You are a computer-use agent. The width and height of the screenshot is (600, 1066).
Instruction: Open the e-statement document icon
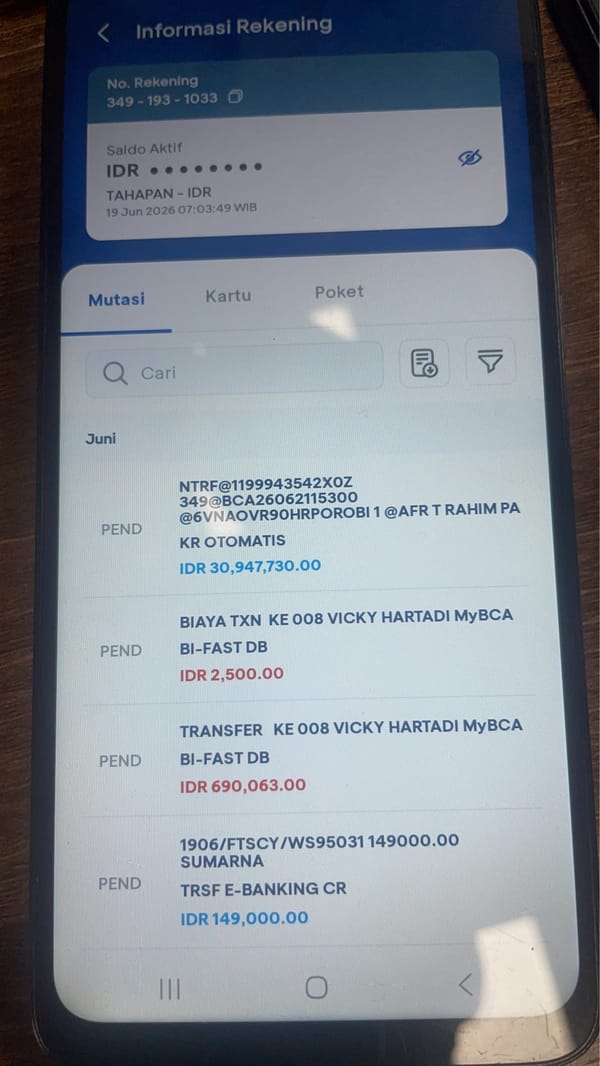click(424, 363)
